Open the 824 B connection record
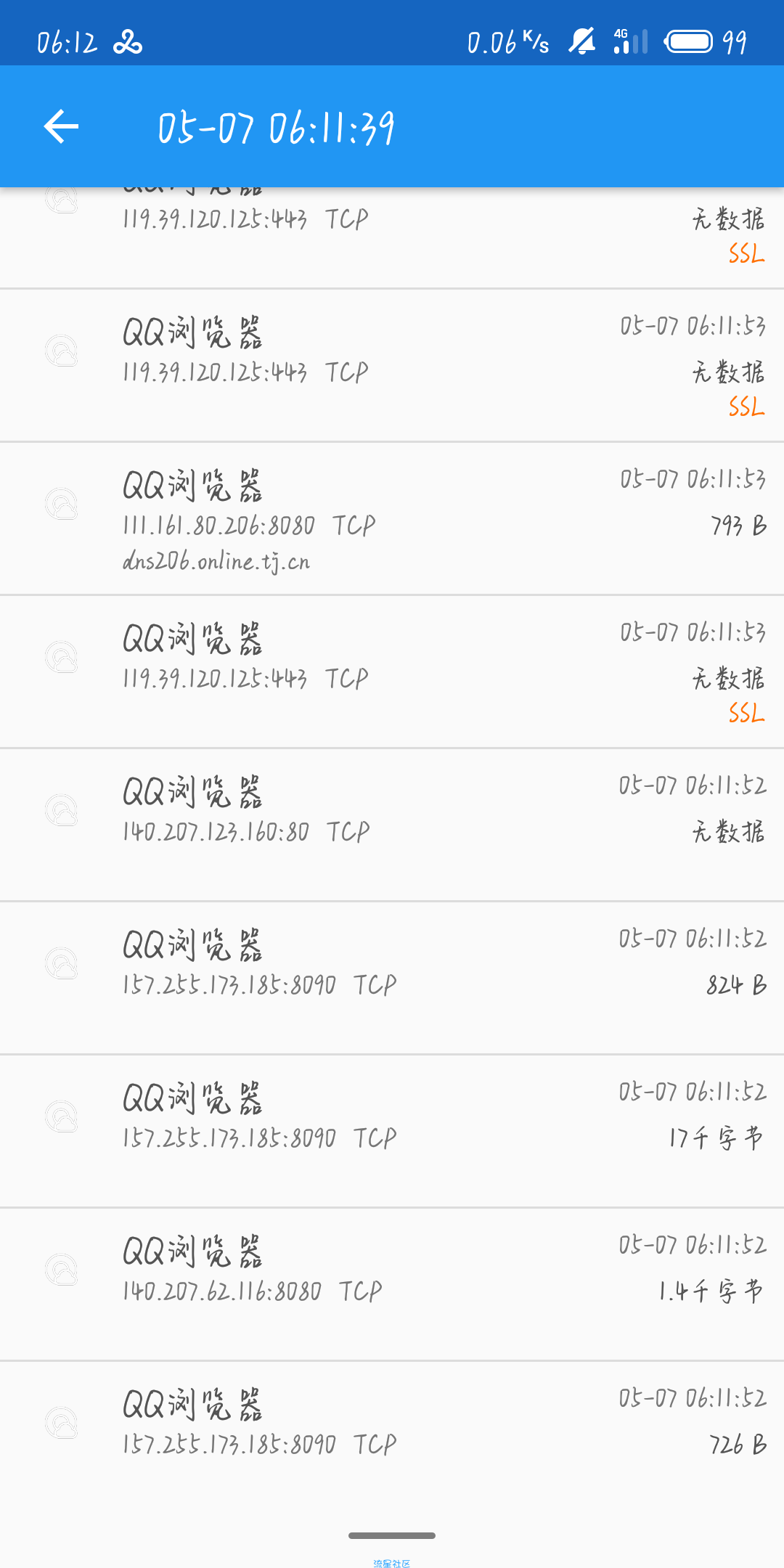This screenshot has height=1568, width=784. pyautogui.click(x=392, y=978)
